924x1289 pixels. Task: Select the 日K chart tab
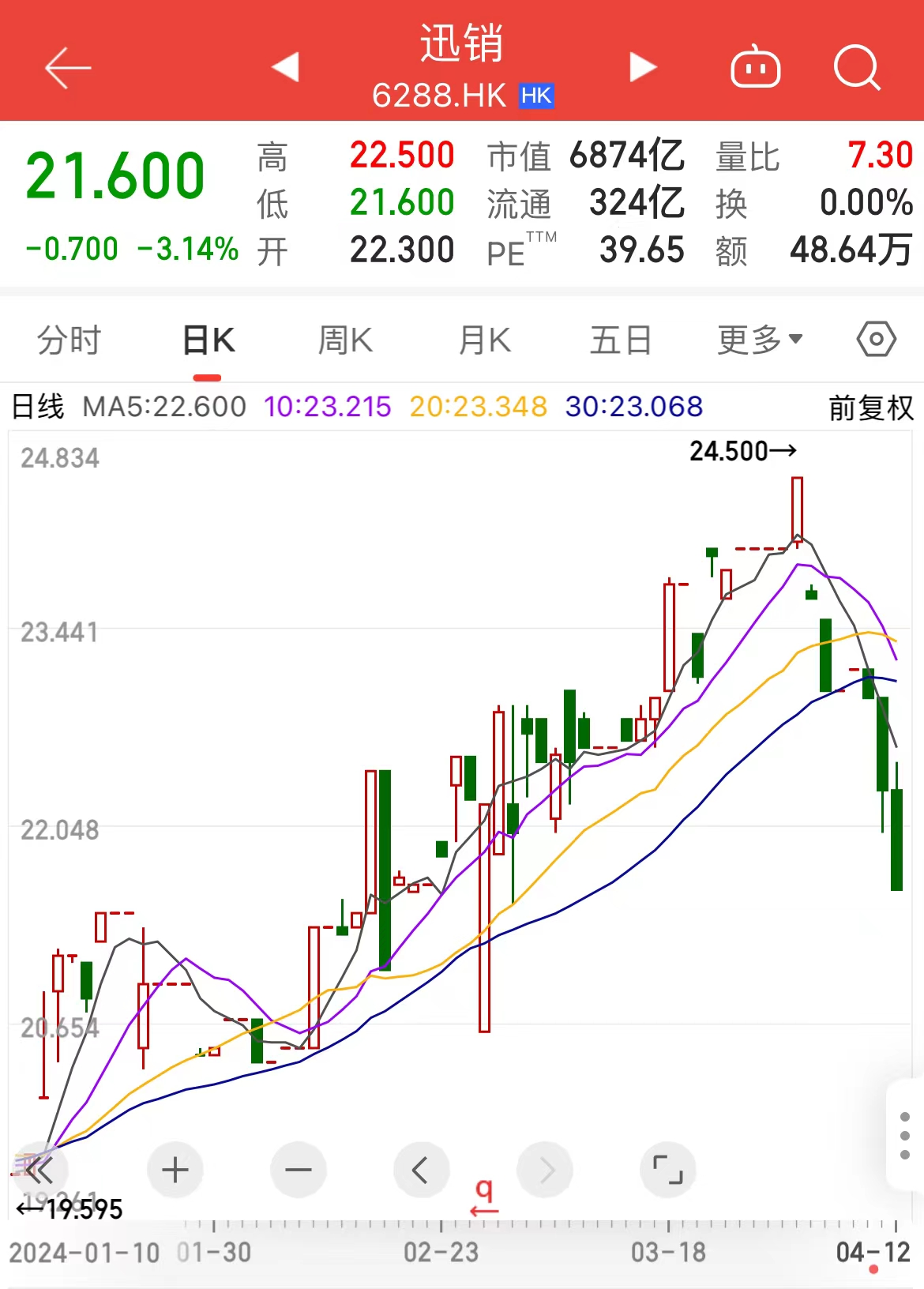pyautogui.click(x=208, y=340)
